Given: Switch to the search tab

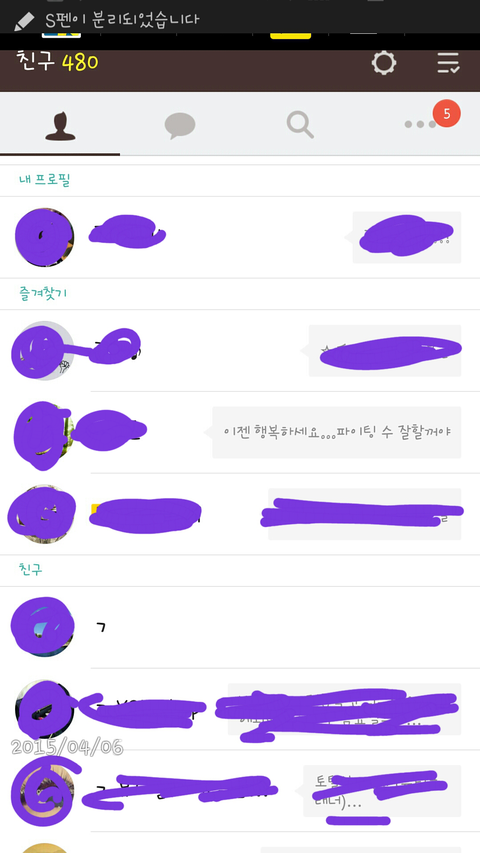Looking at the screenshot, I should (300, 125).
